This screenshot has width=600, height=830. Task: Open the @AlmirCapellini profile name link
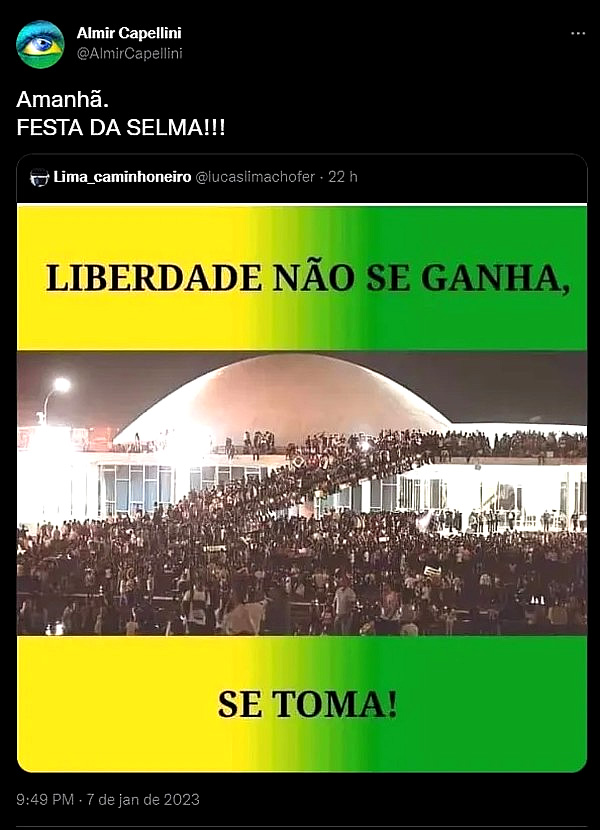click(x=129, y=33)
